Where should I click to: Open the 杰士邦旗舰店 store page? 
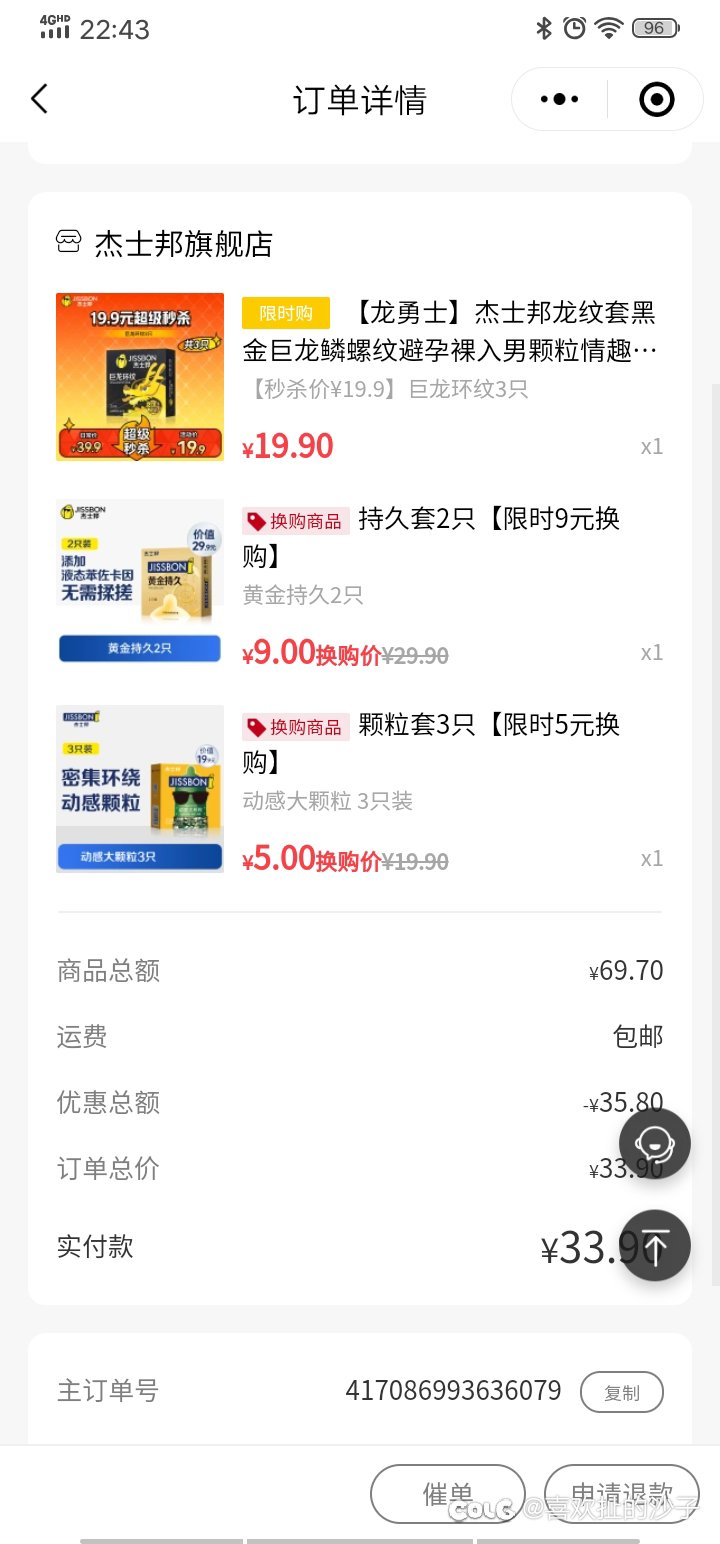coord(165,244)
